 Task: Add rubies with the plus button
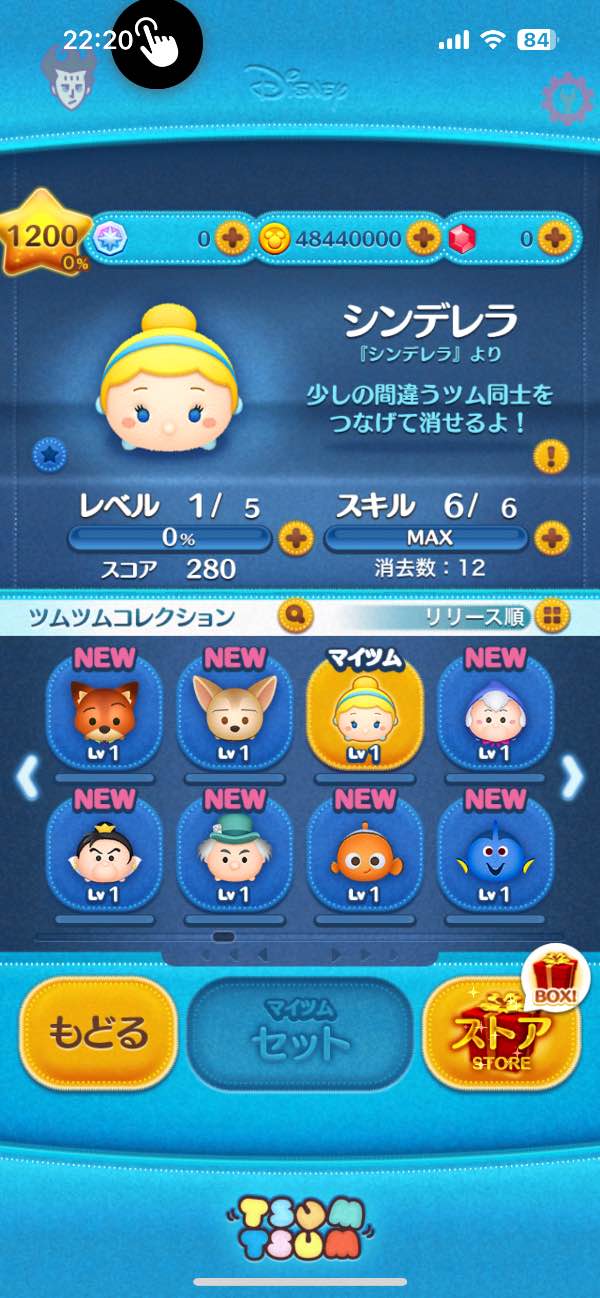(554, 238)
